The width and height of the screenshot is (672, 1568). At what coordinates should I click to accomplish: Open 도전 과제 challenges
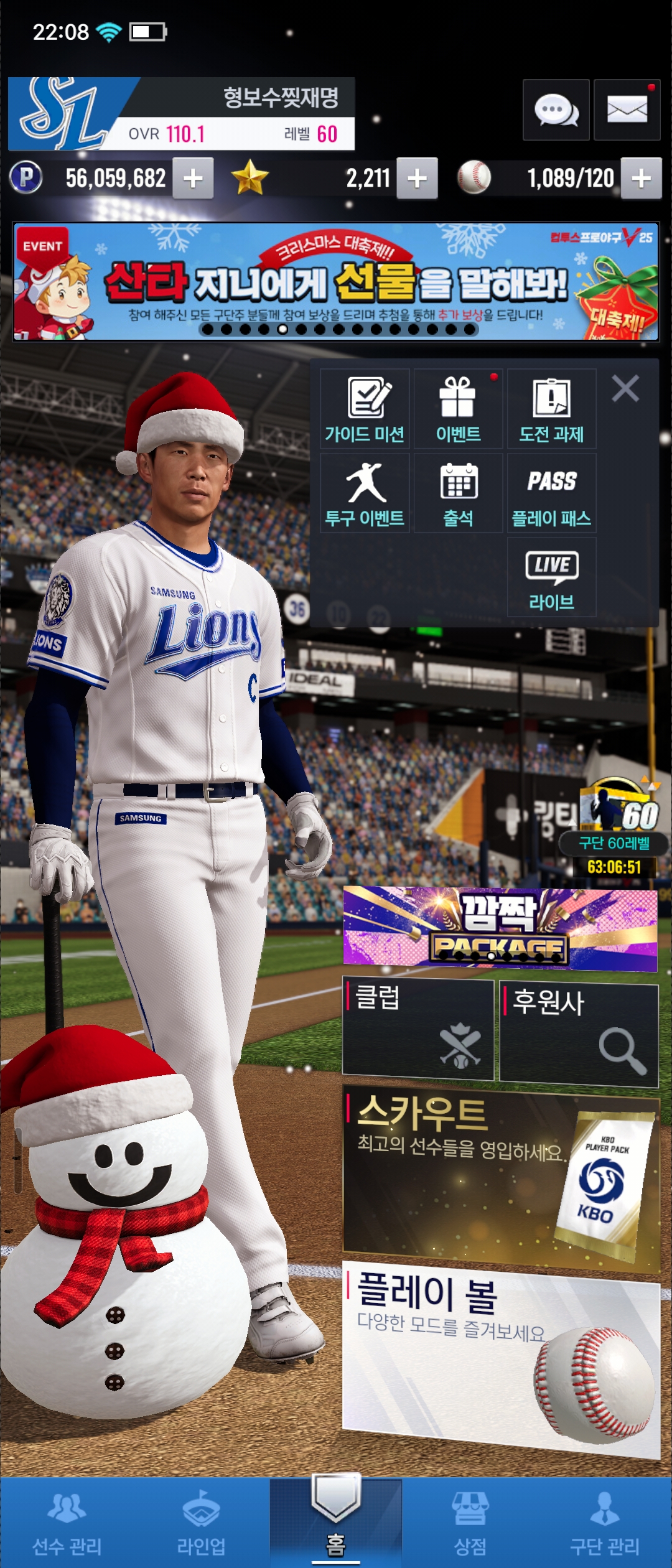[551, 409]
